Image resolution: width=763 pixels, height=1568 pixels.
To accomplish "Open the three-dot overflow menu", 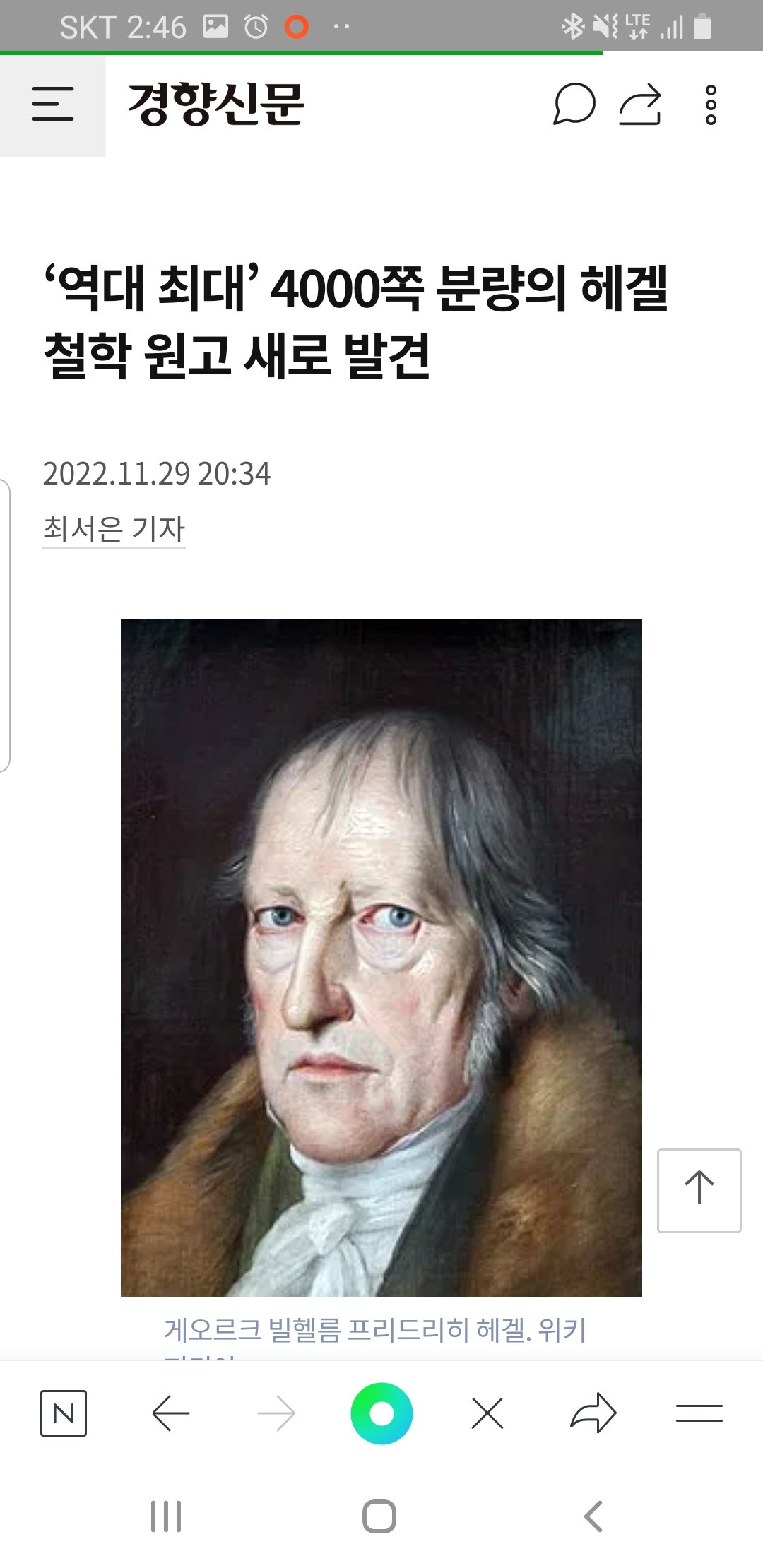I will point(711,105).
